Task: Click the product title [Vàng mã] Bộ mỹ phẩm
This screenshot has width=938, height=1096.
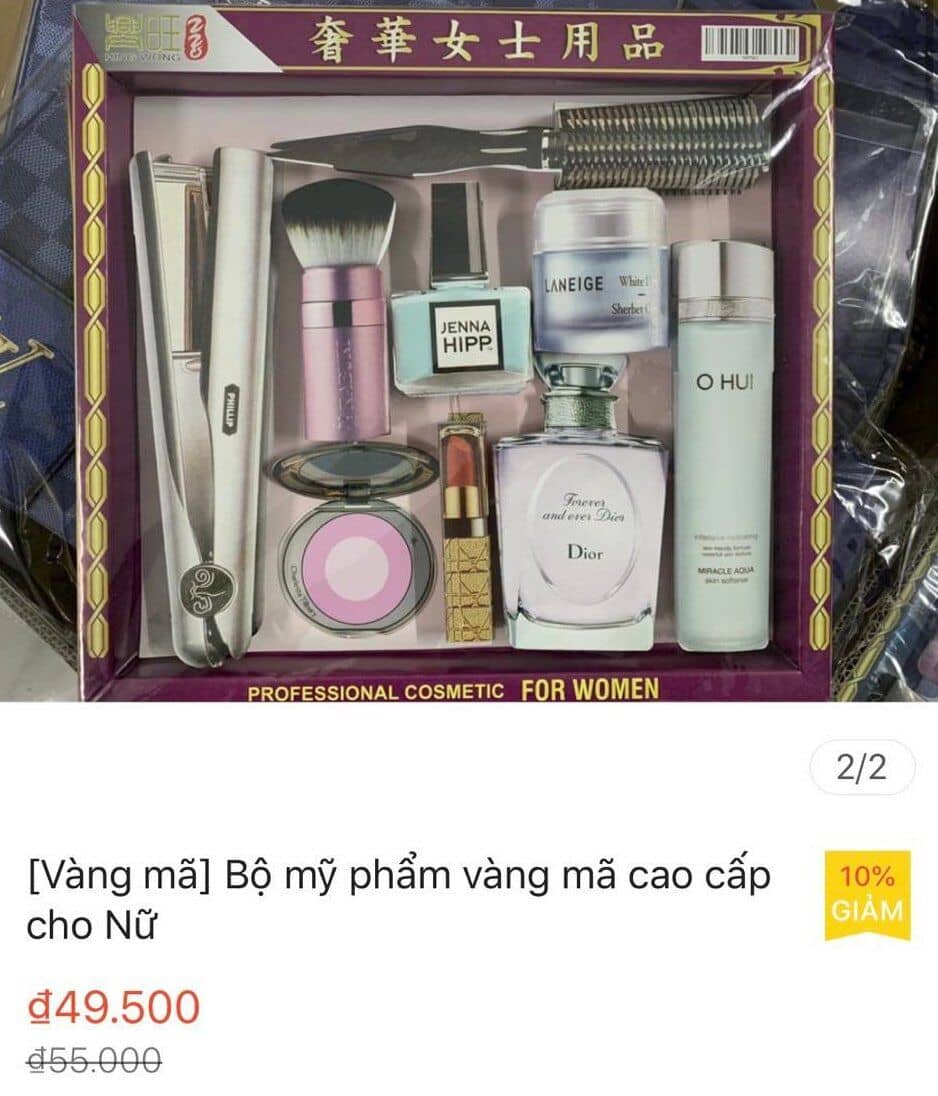Action: [390, 902]
